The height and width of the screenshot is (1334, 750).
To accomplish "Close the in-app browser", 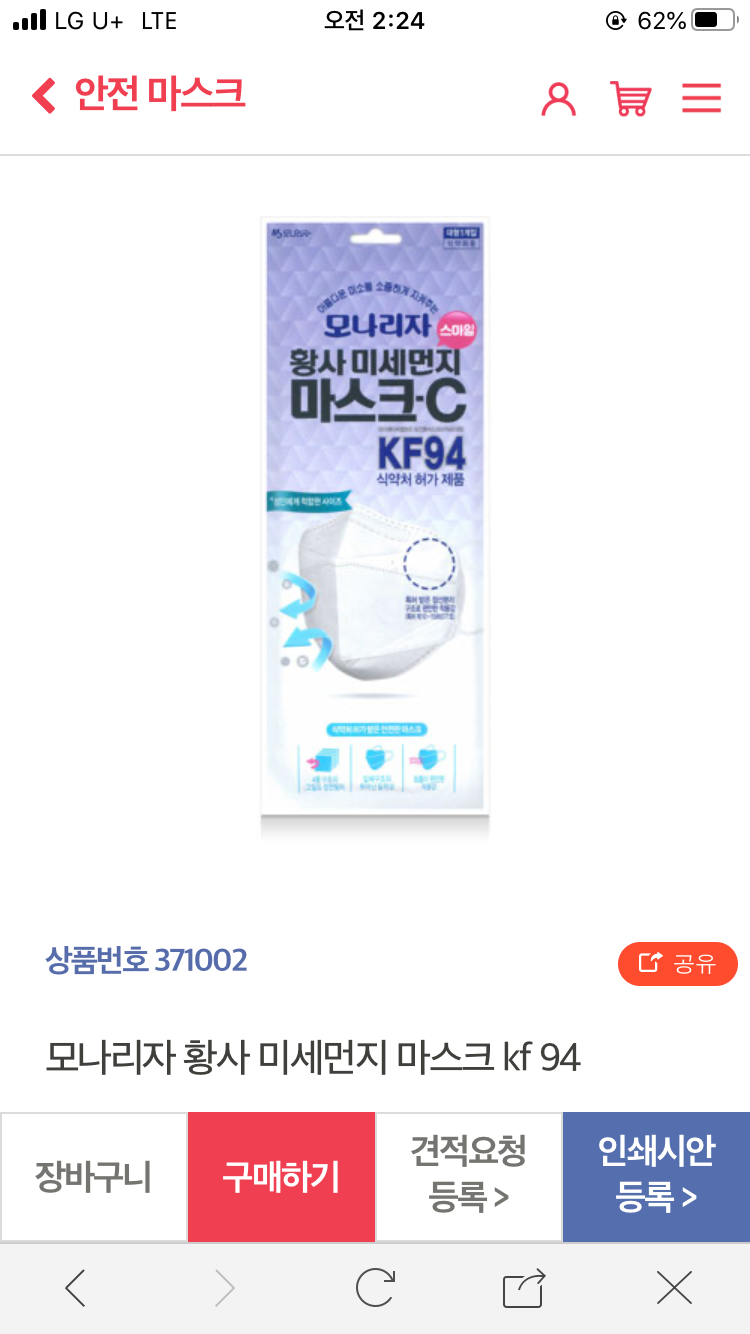I will (x=675, y=1288).
